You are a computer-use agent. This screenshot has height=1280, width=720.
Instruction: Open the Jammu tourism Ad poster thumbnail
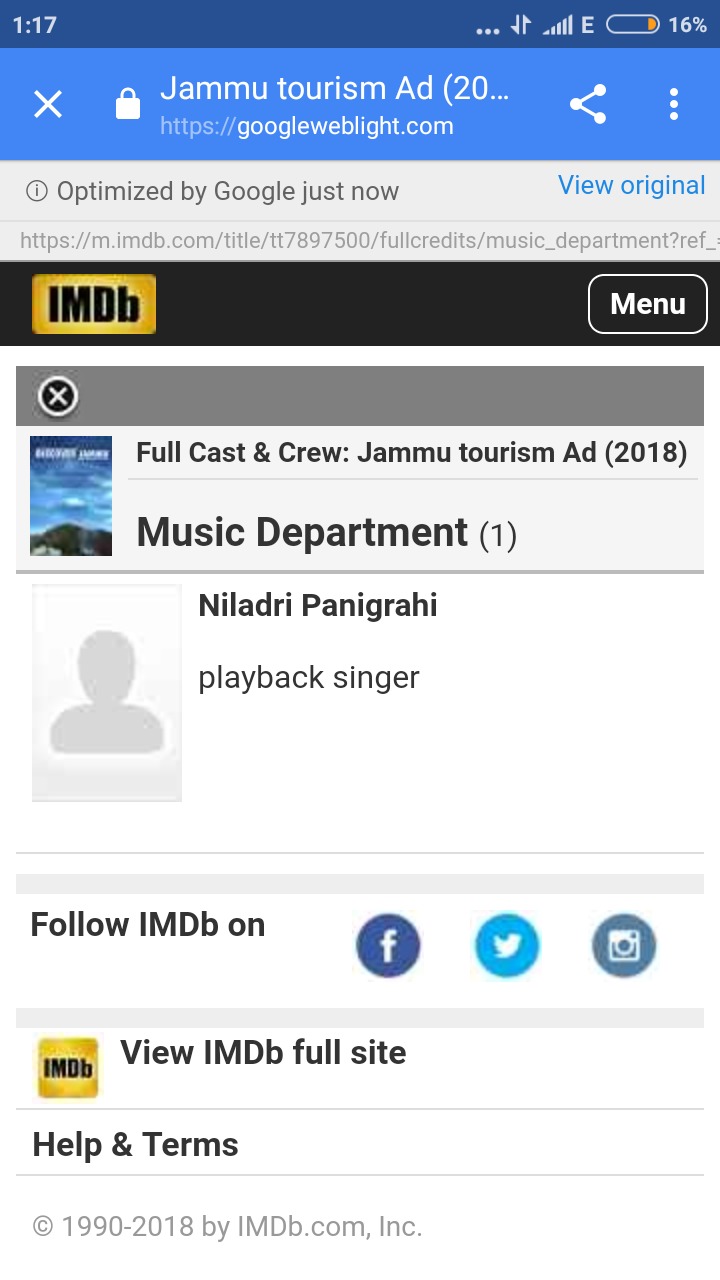tap(71, 496)
